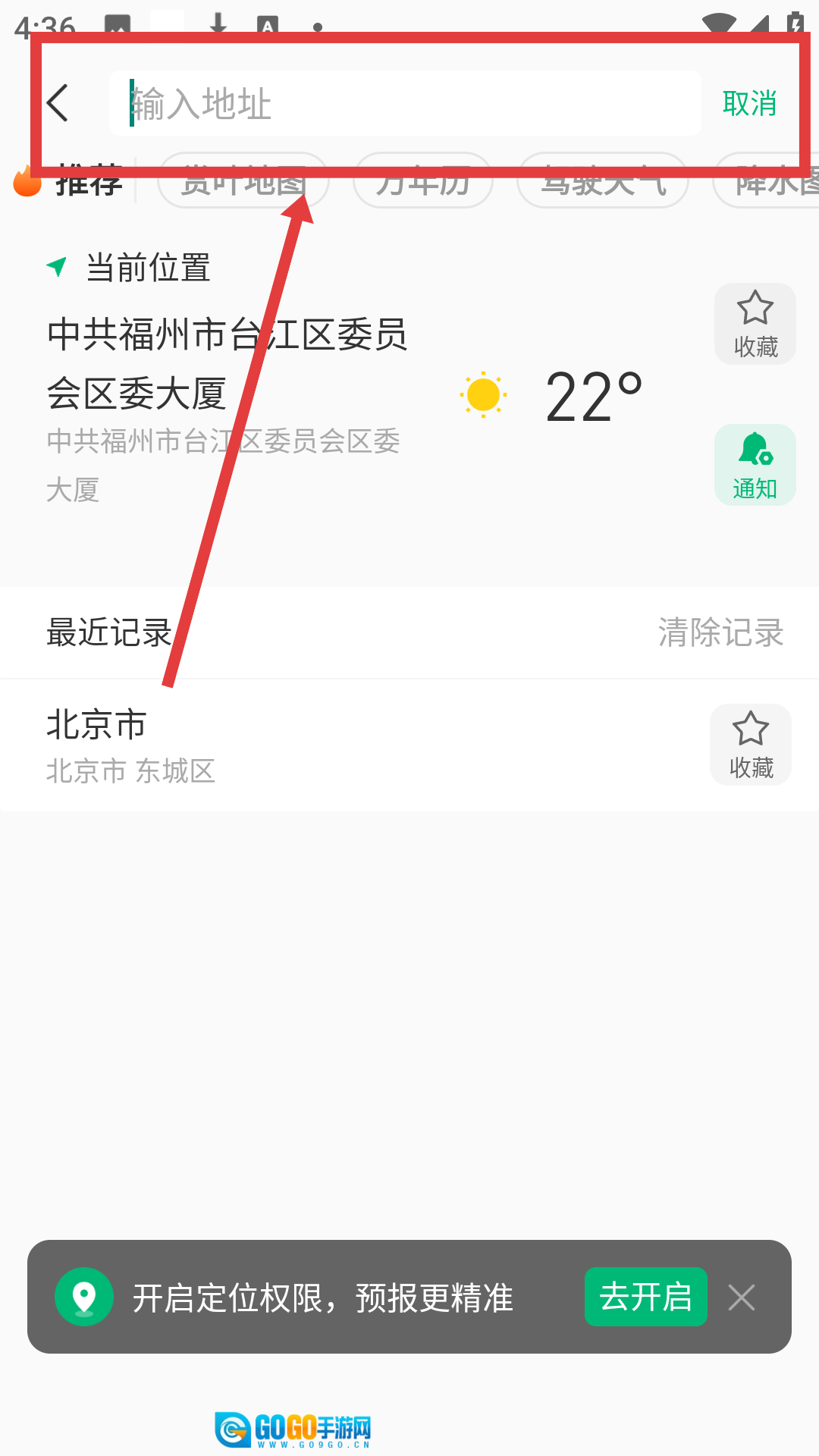This screenshot has height=1456, width=819.
Task: Open weather for the current location 中共福州市台江区委员会区委大厦
Action: 227,364
